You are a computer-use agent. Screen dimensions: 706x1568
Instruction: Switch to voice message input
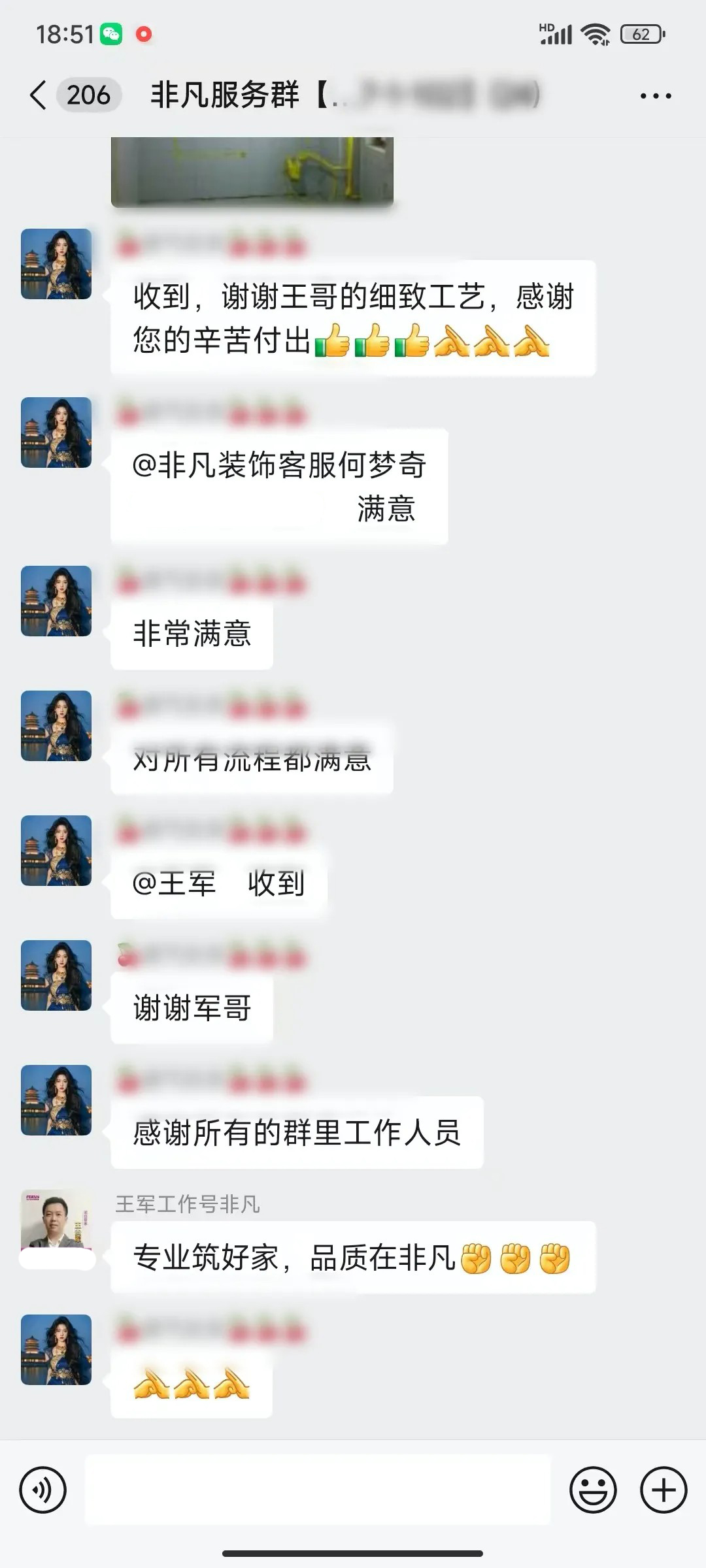[43, 1490]
